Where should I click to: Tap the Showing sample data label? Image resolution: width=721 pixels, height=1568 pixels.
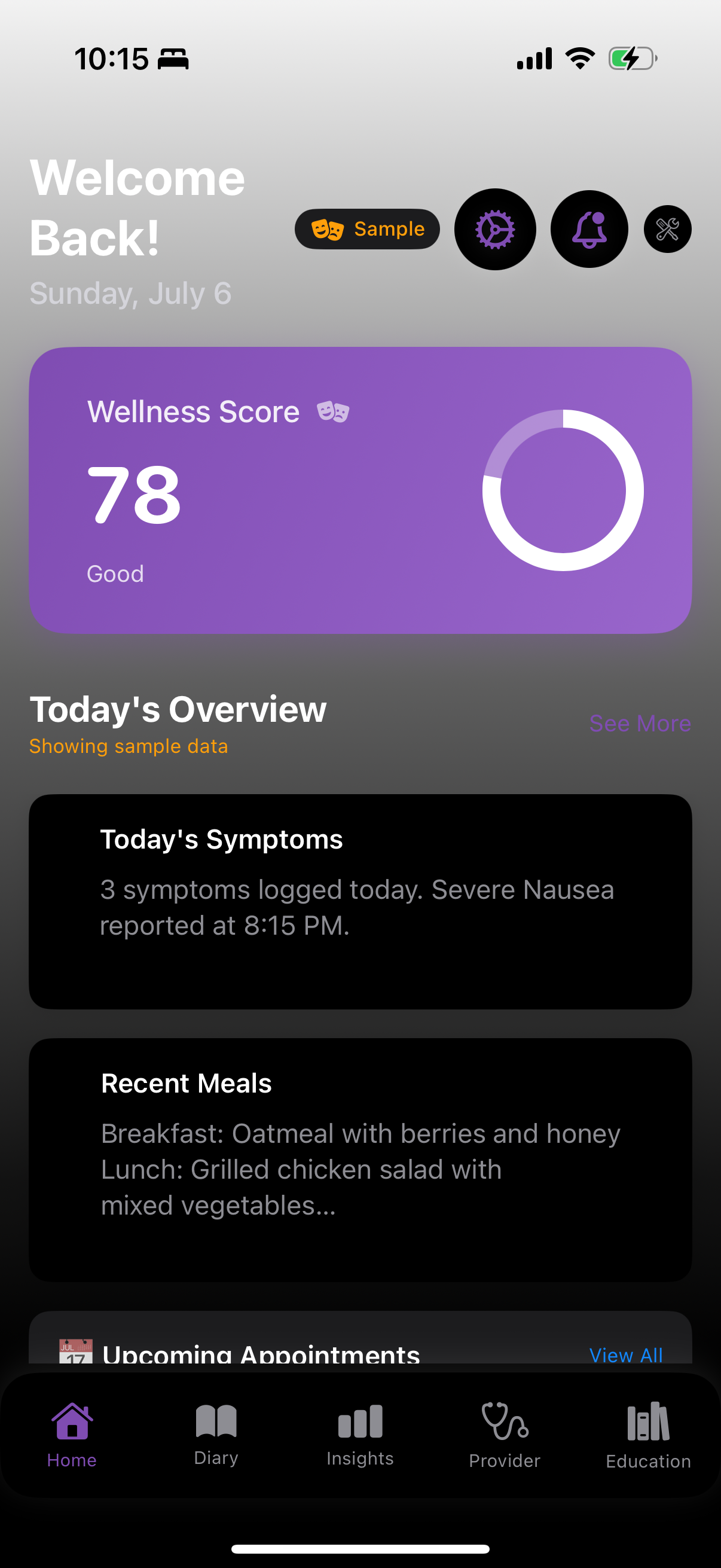(x=129, y=746)
